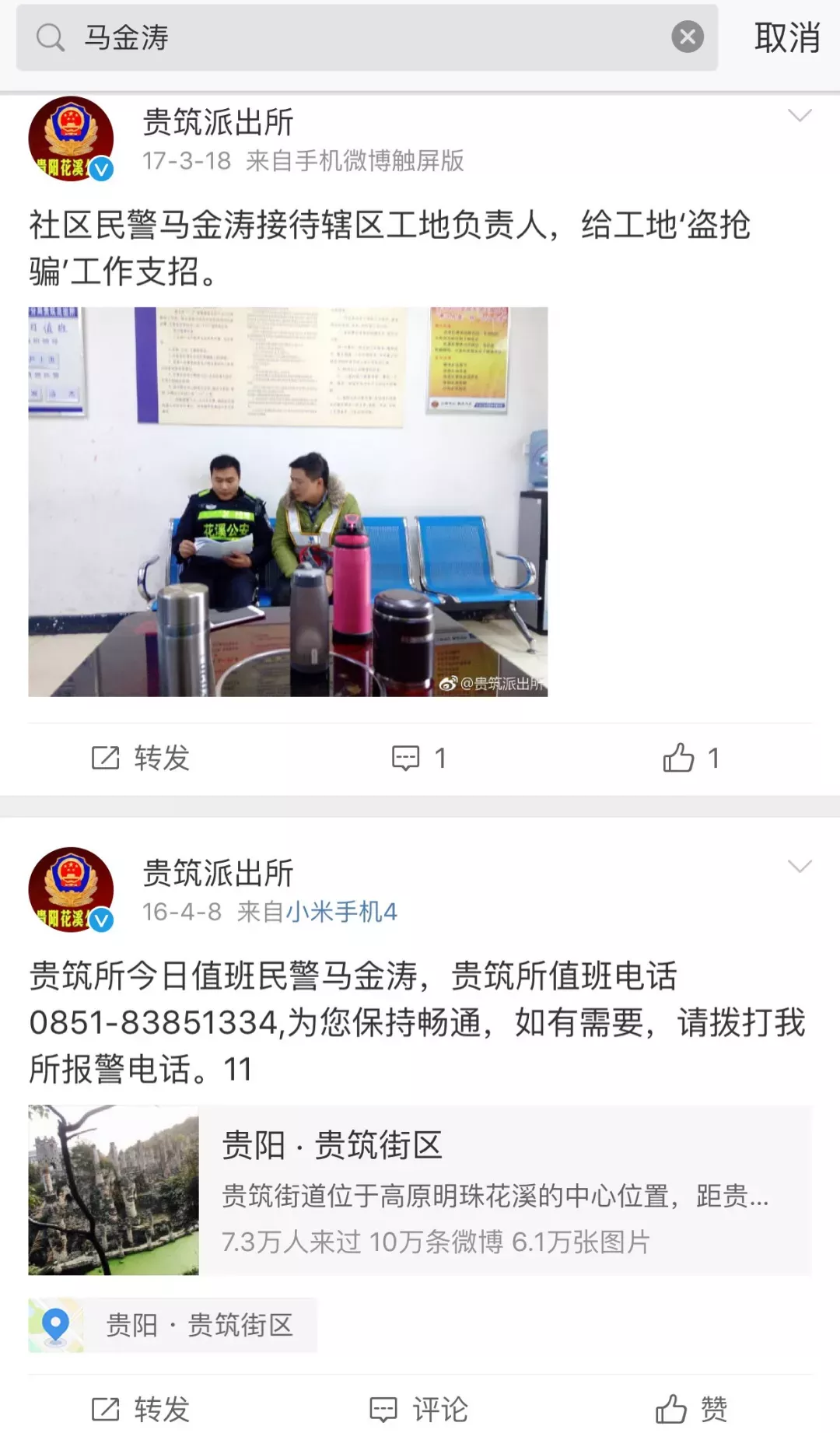Viewport: 840px width, 1433px height.
Task: Open the 小米手机4 source link
Action: coord(341,912)
